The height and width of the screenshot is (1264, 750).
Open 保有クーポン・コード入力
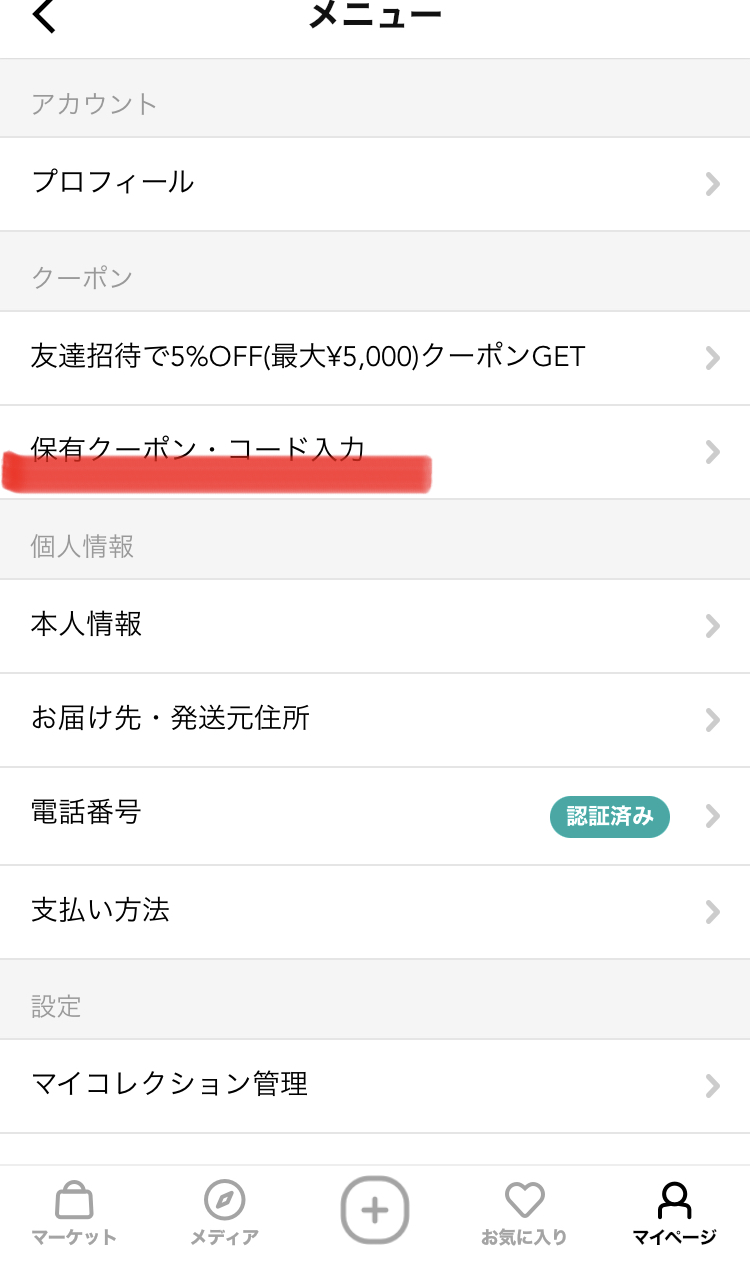375,451
